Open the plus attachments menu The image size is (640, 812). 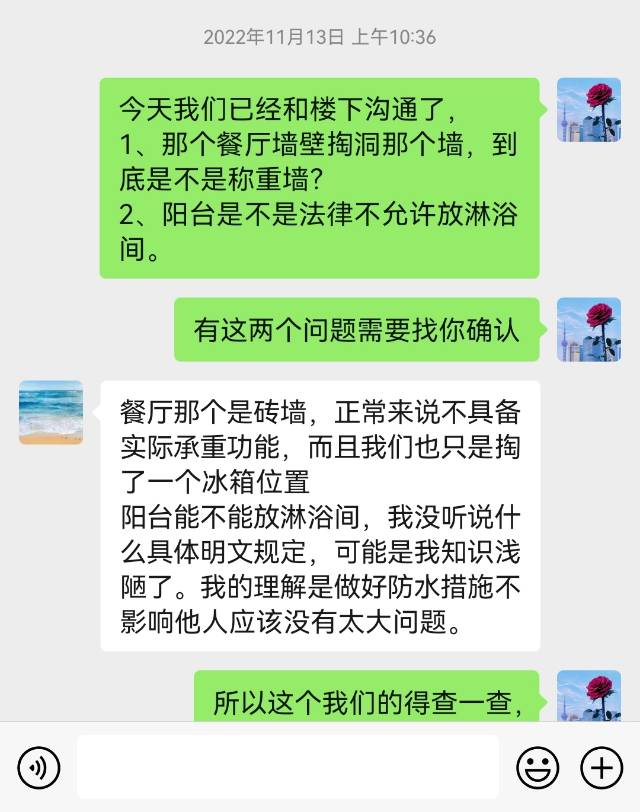601,767
